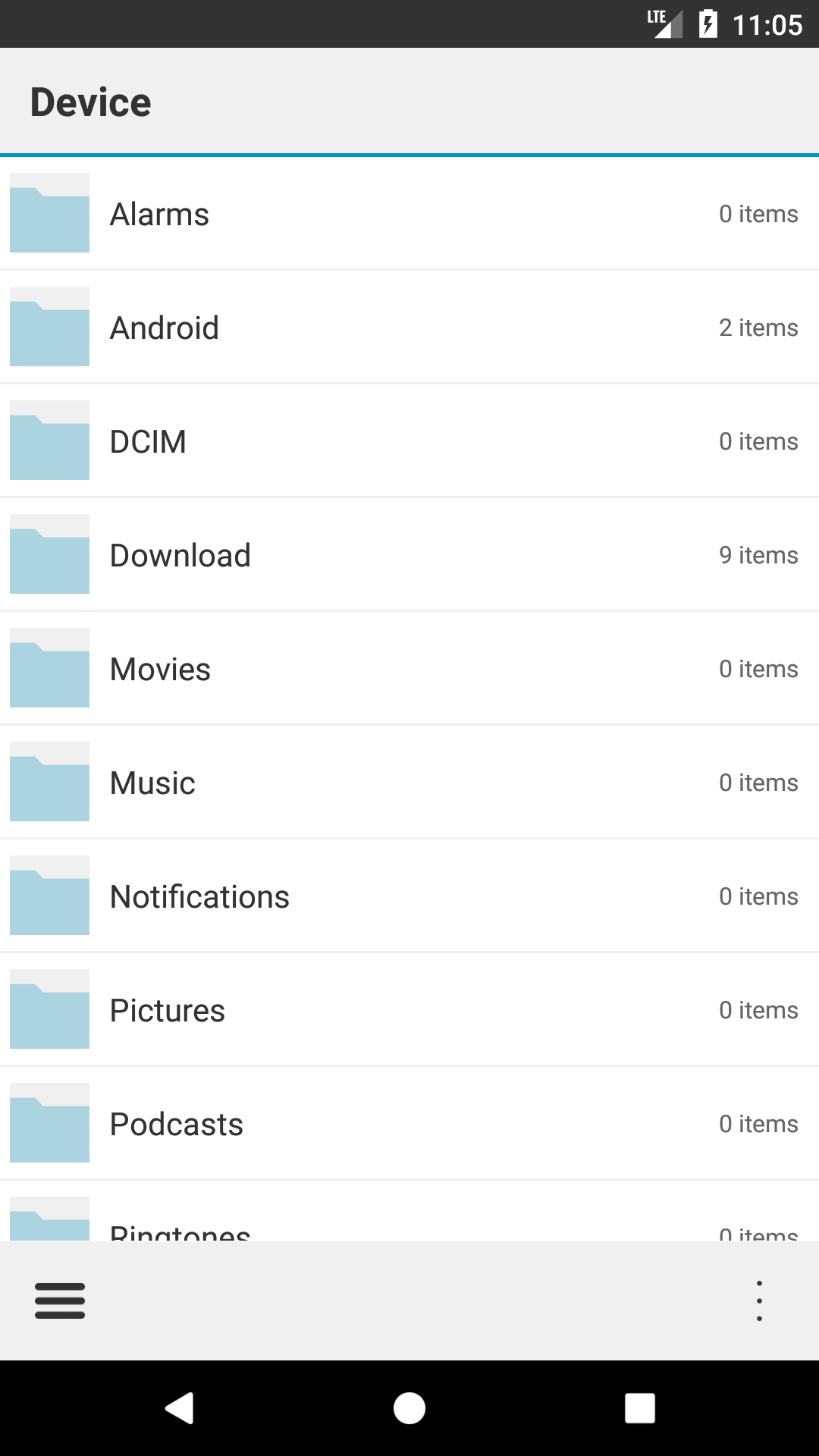The image size is (819, 1456).
Task: Open the DCIM folder
Action: (x=409, y=441)
